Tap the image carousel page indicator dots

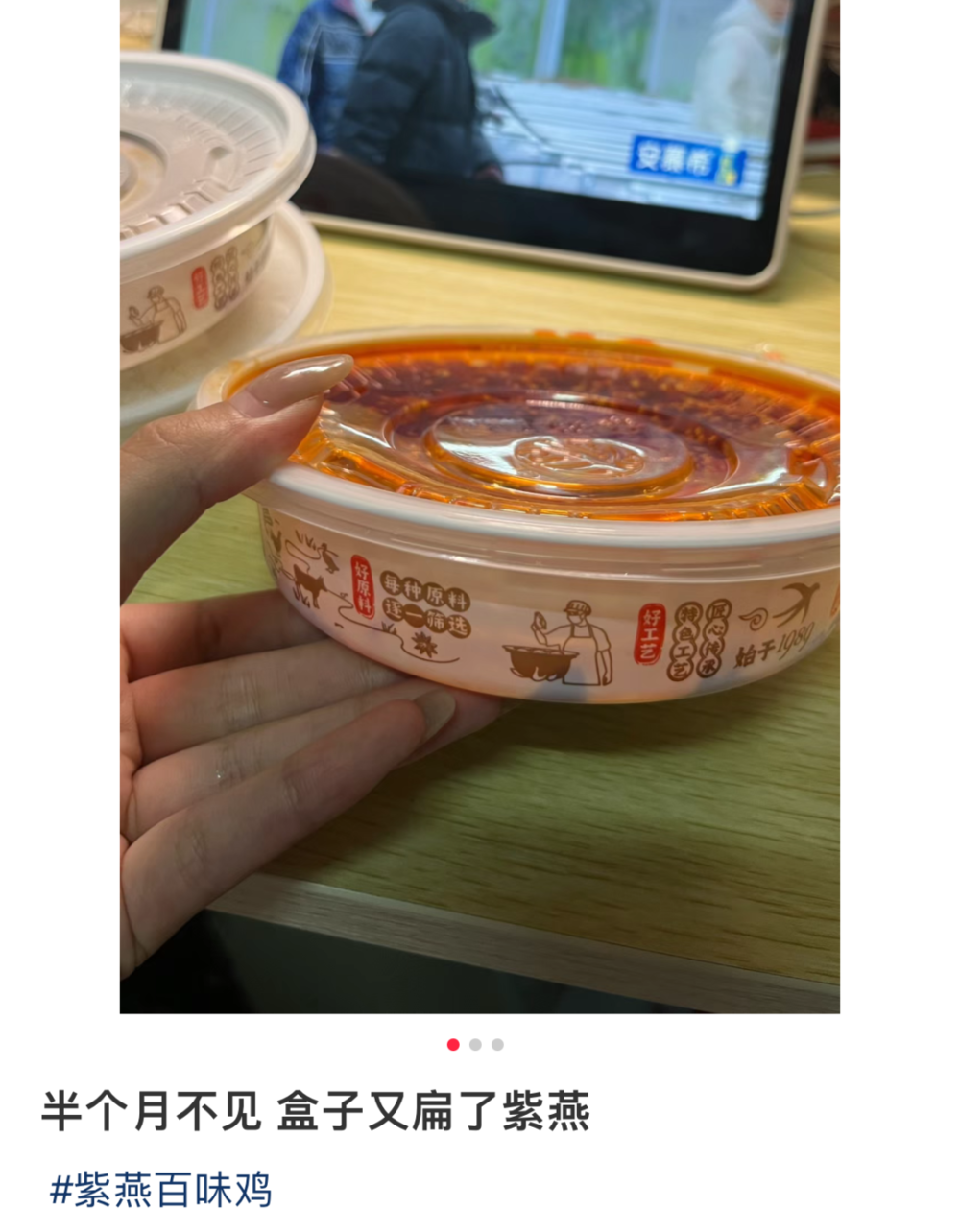[x=475, y=1045]
